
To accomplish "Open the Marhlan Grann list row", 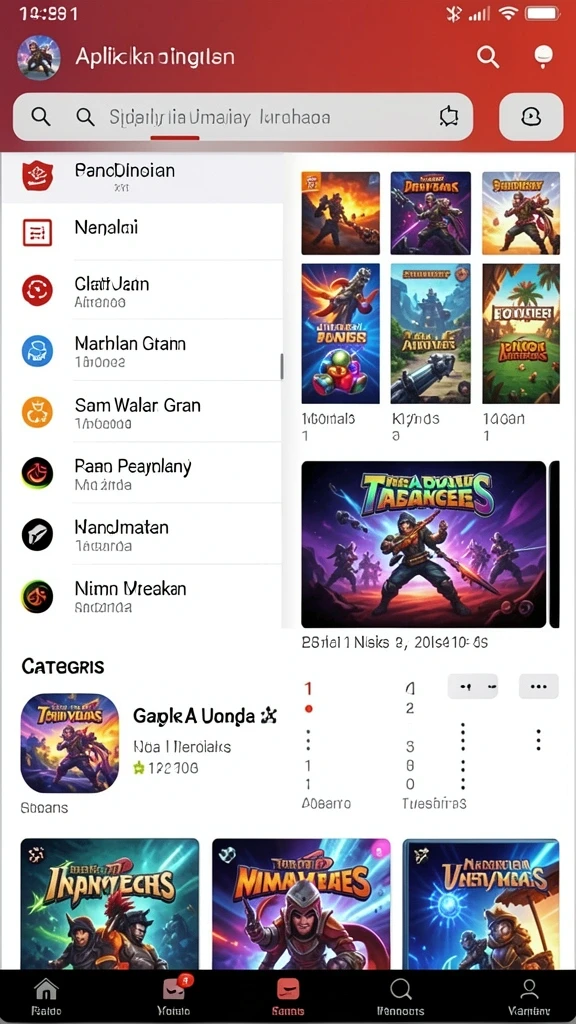I will point(142,350).
